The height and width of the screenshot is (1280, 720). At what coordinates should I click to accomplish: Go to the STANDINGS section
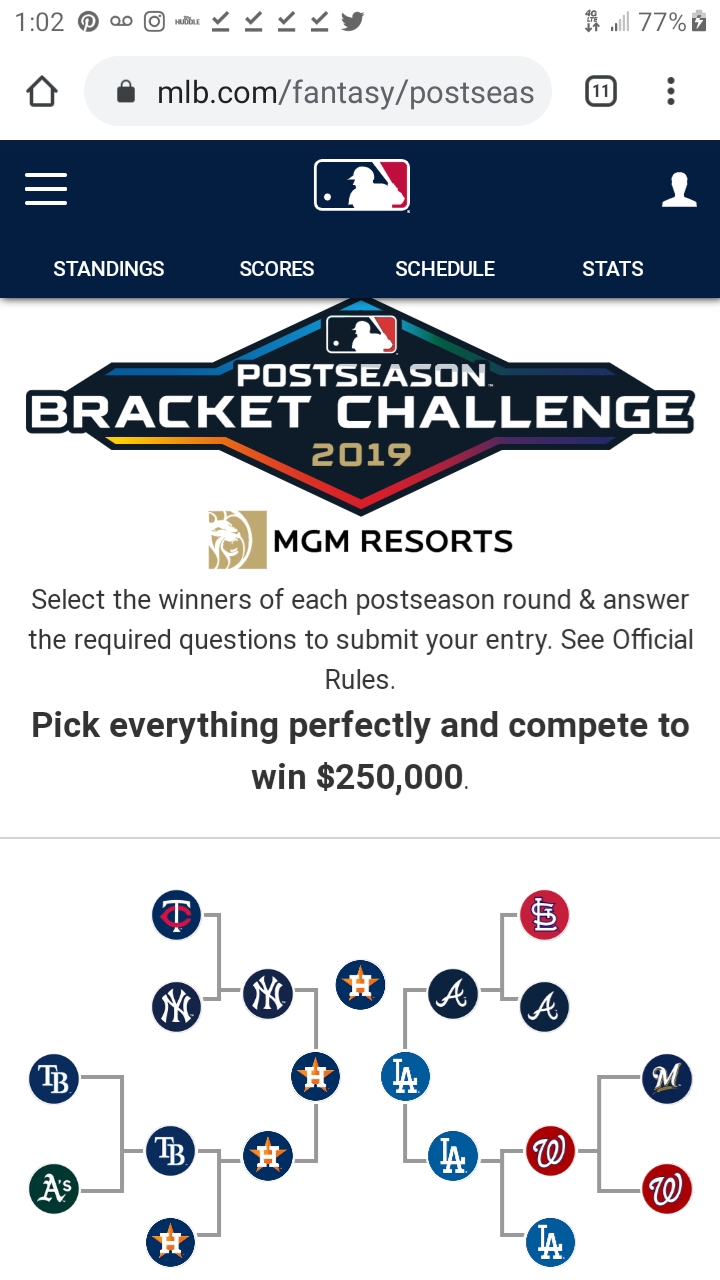coord(108,268)
